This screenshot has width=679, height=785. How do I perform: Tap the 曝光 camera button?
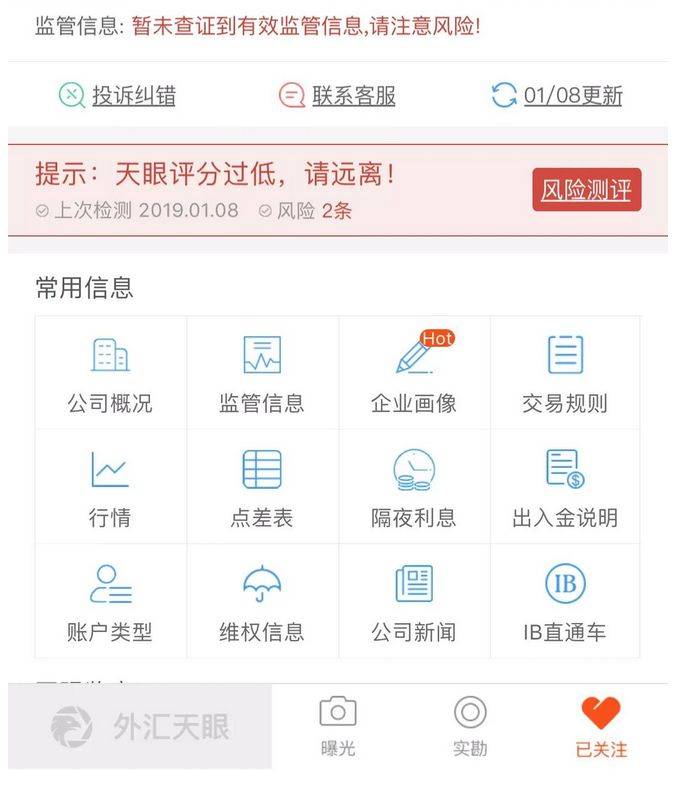pyautogui.click(x=338, y=726)
